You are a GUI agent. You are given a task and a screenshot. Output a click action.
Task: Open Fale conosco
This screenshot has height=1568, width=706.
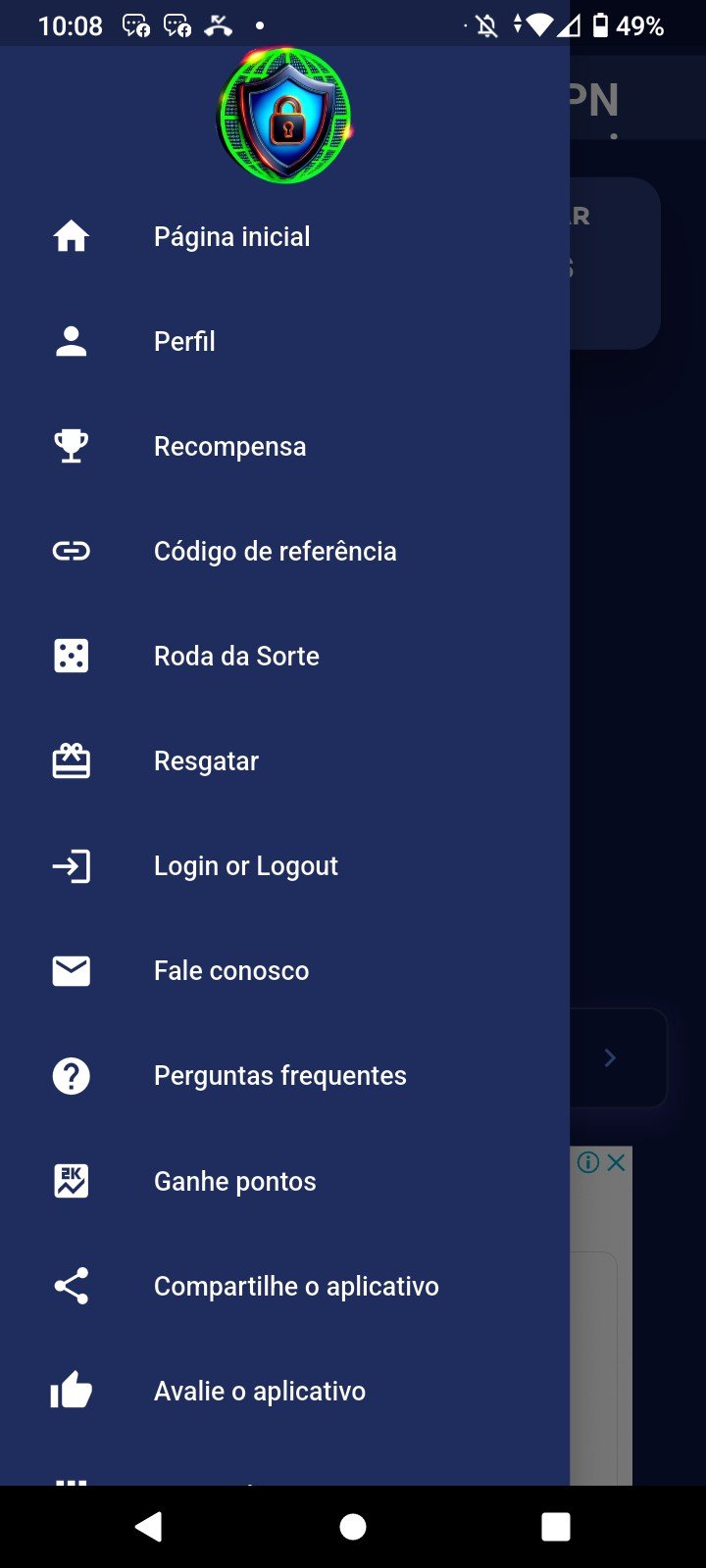[231, 971]
